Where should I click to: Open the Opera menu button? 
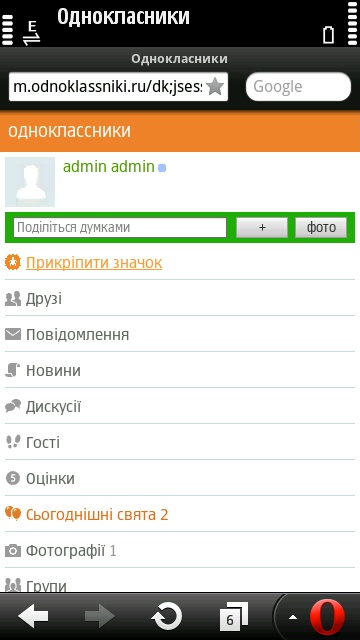[x=327, y=616]
